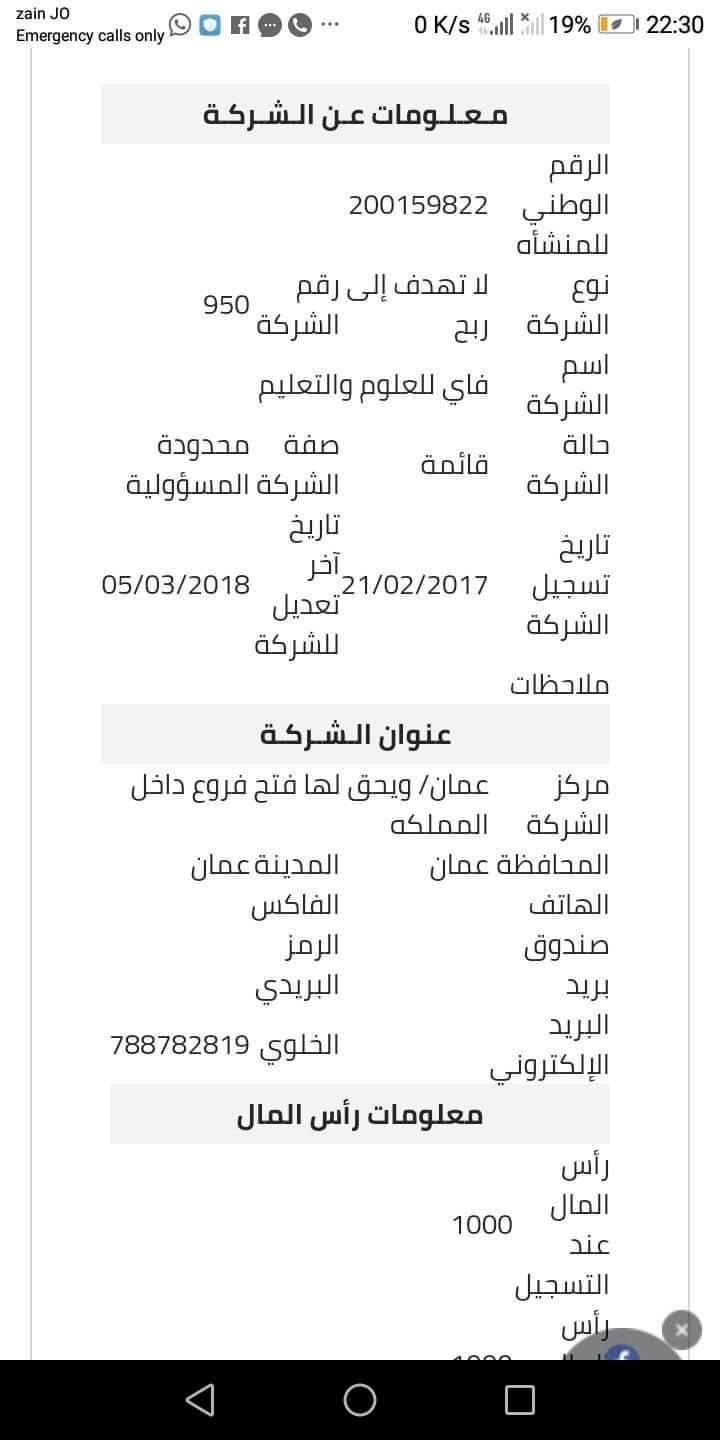
Task: Show recent apps with the square button
Action: tap(520, 1399)
